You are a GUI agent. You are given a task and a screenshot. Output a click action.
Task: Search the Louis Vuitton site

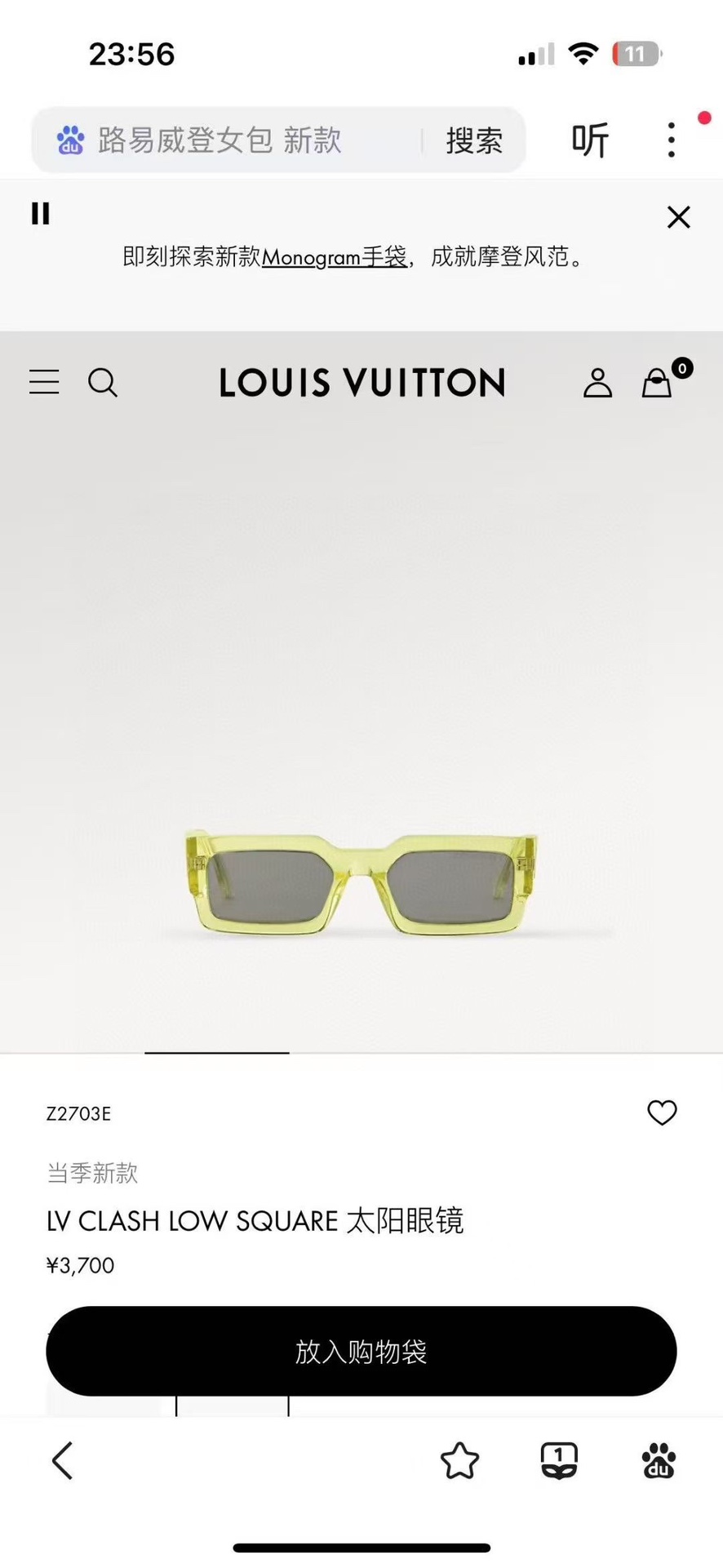point(103,382)
